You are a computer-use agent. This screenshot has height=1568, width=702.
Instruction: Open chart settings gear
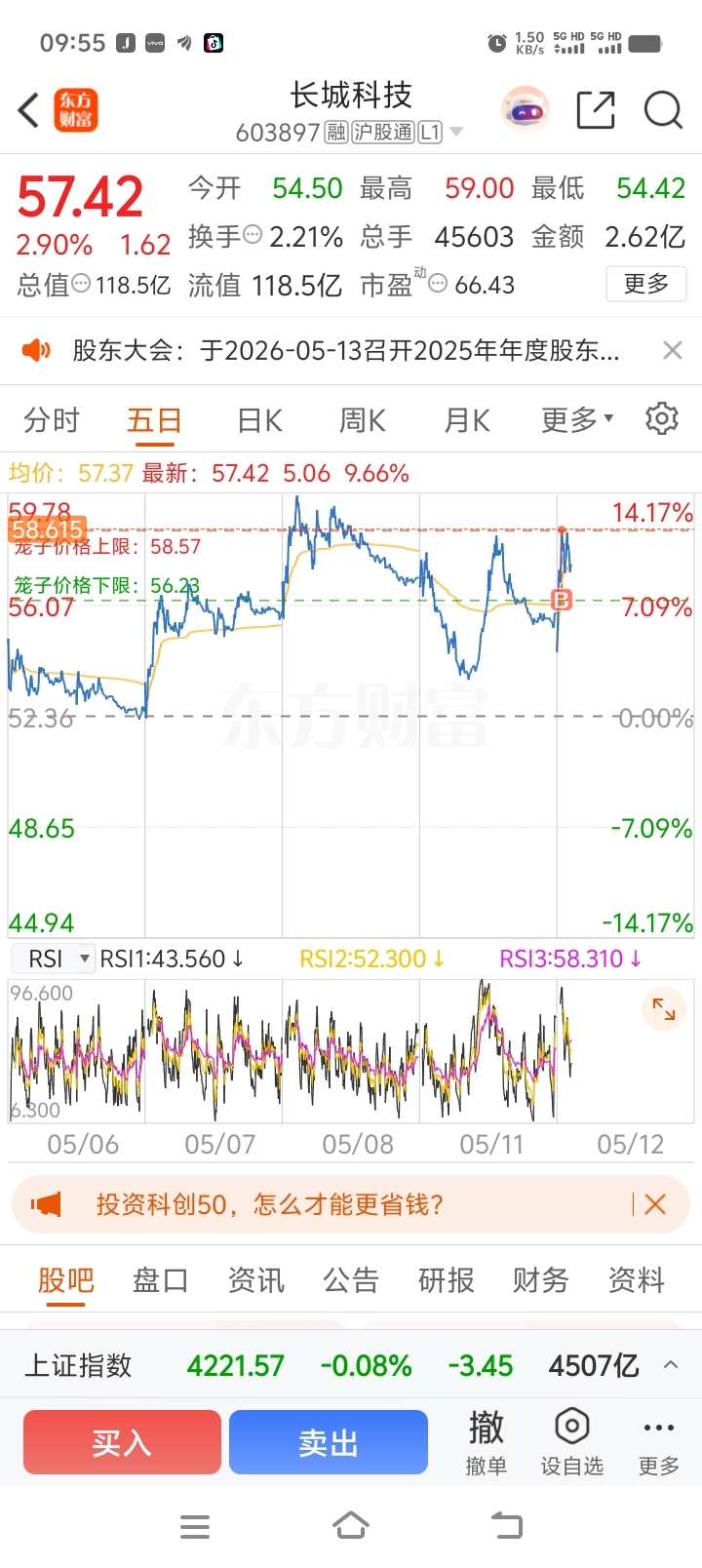662,418
